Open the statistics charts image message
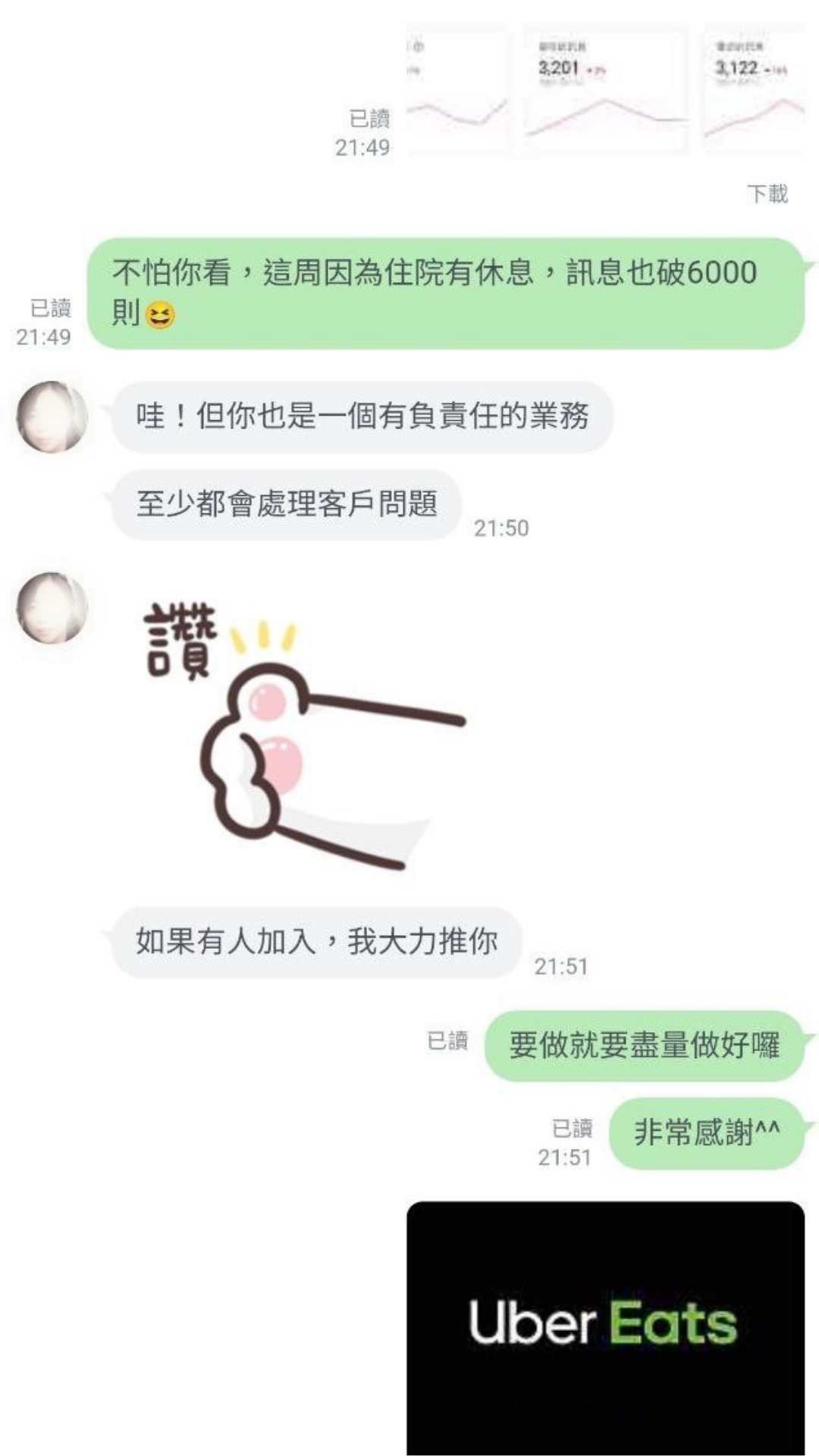 click(x=605, y=91)
